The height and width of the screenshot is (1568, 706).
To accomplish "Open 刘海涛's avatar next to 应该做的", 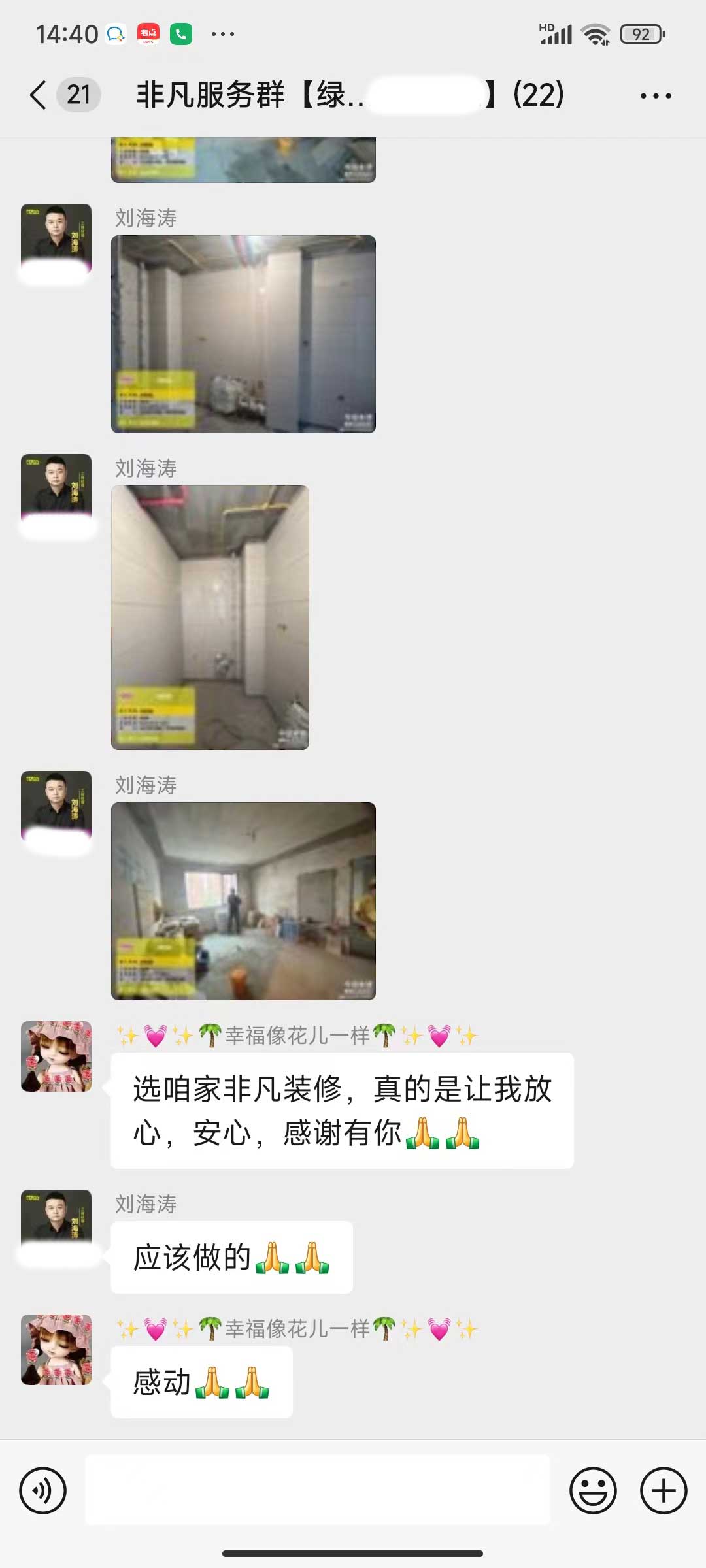I will pos(56,1220).
